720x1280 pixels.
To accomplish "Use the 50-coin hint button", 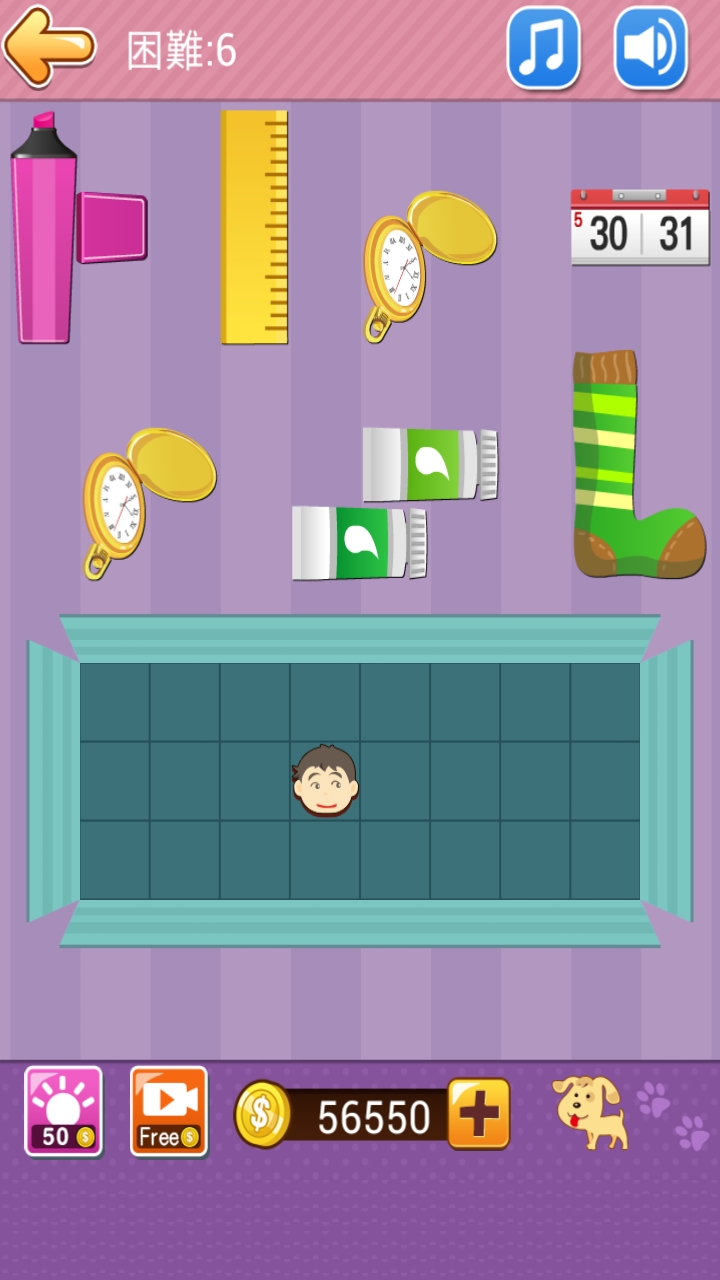I will (x=63, y=1111).
